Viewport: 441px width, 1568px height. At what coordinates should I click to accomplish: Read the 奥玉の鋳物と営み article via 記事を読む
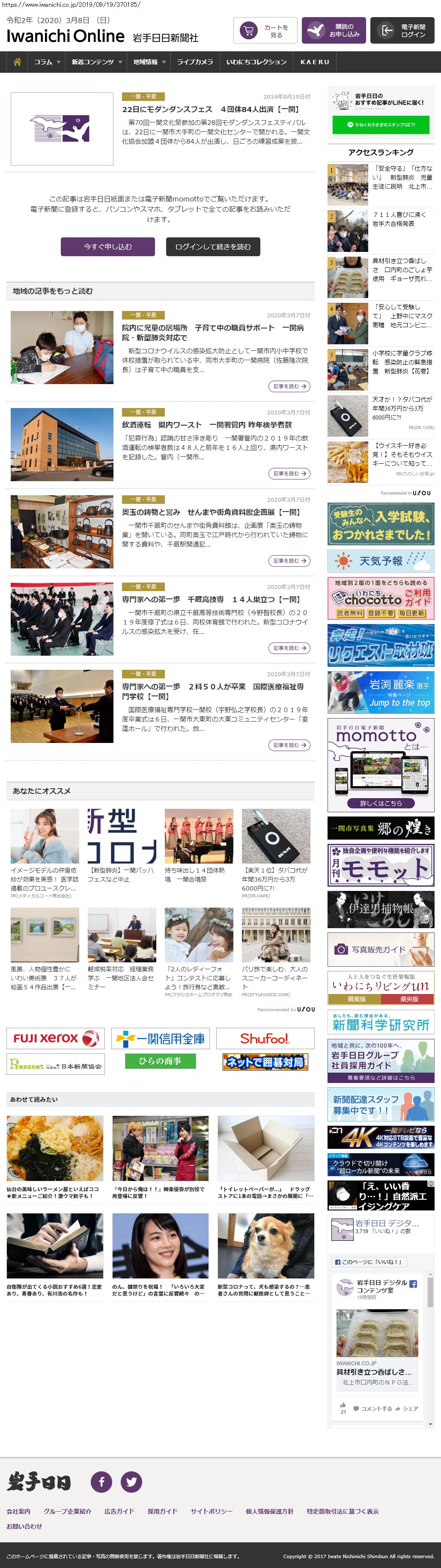289,561
